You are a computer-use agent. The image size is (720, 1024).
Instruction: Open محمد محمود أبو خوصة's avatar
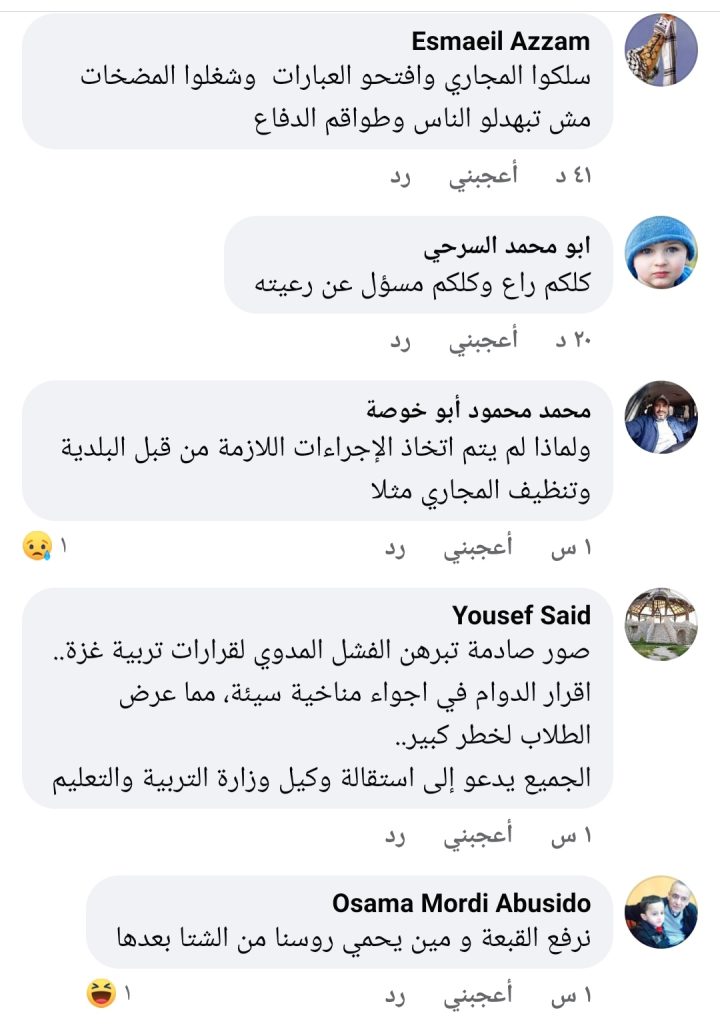(661, 416)
